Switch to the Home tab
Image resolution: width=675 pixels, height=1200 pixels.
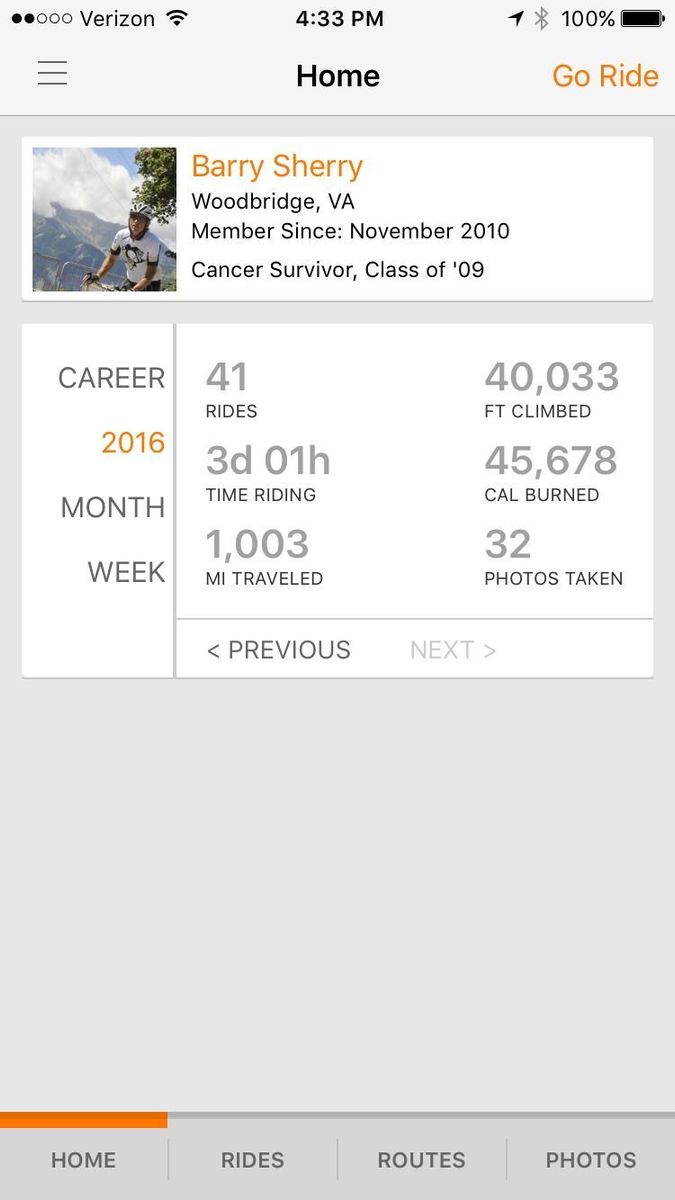pyautogui.click(x=84, y=1160)
